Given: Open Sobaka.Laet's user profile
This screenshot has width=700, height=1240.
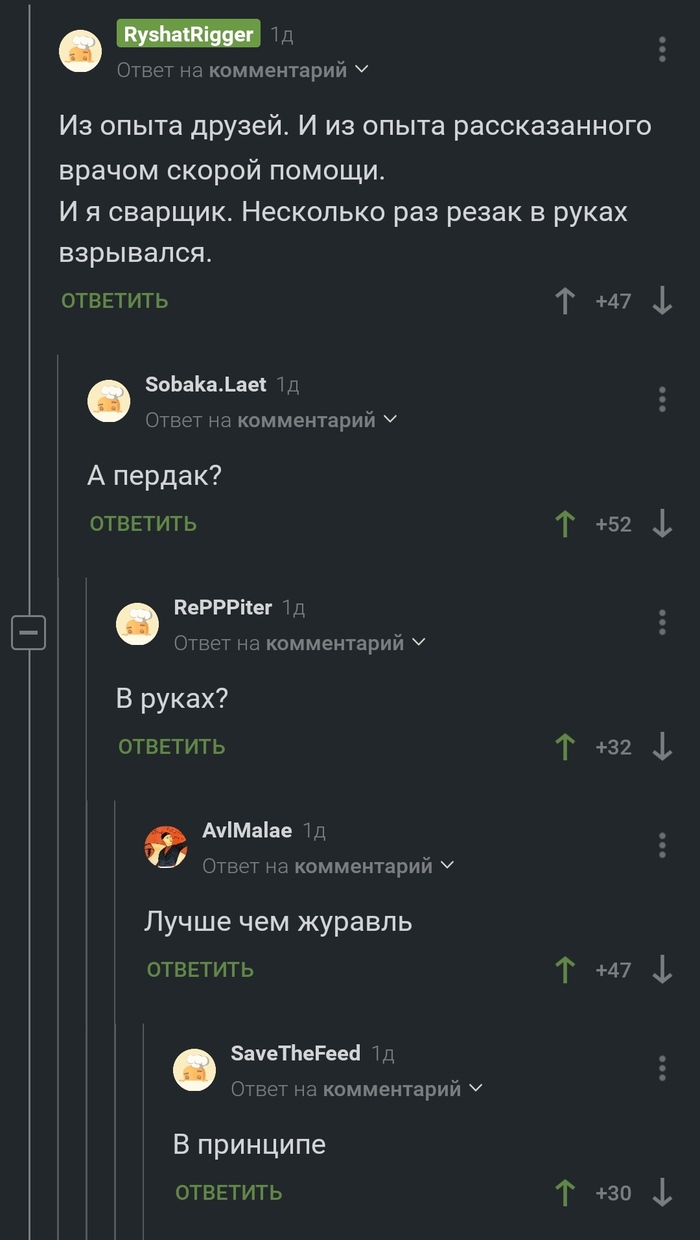Looking at the screenshot, I should point(205,384).
